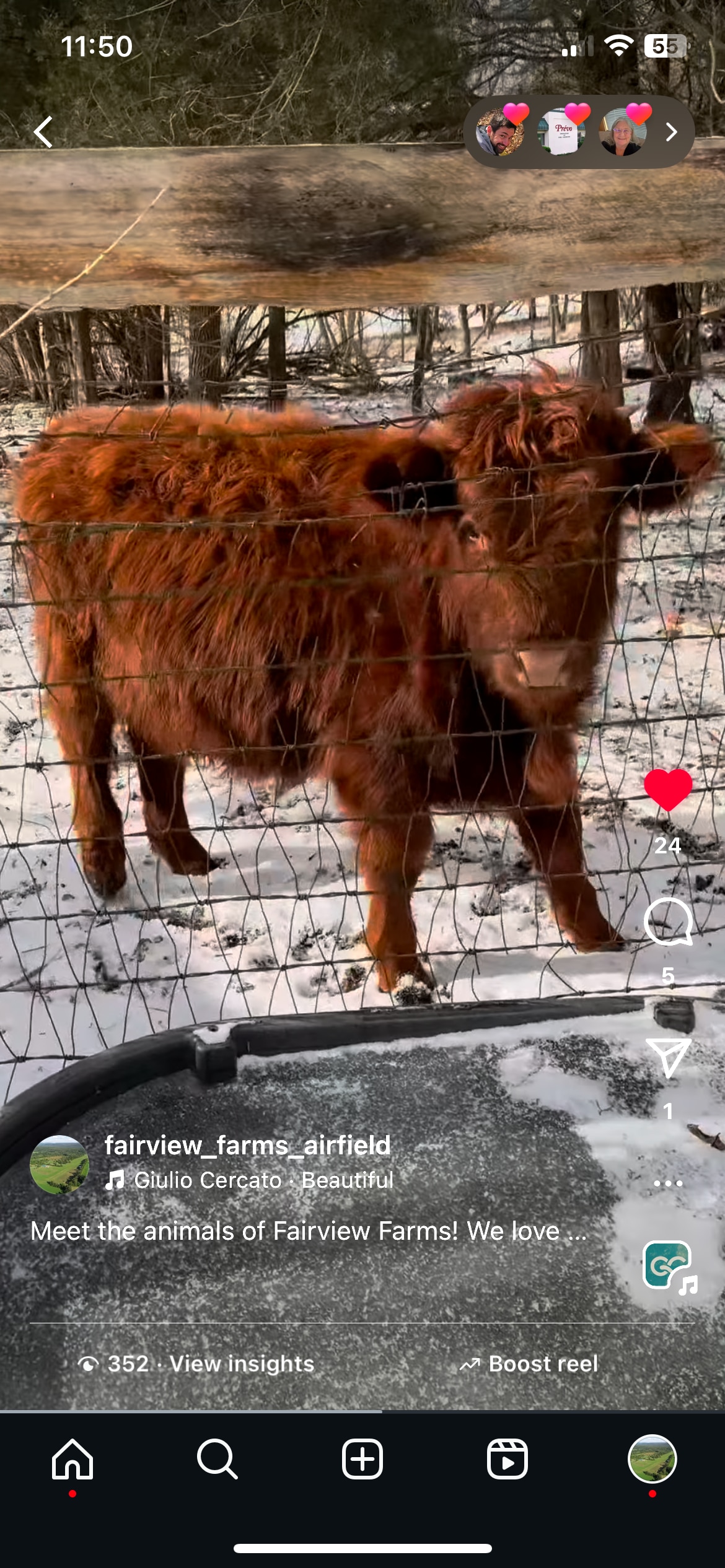Expand the caption about Fairview Farms animals
The width and height of the screenshot is (725, 1568).
click(x=308, y=1231)
